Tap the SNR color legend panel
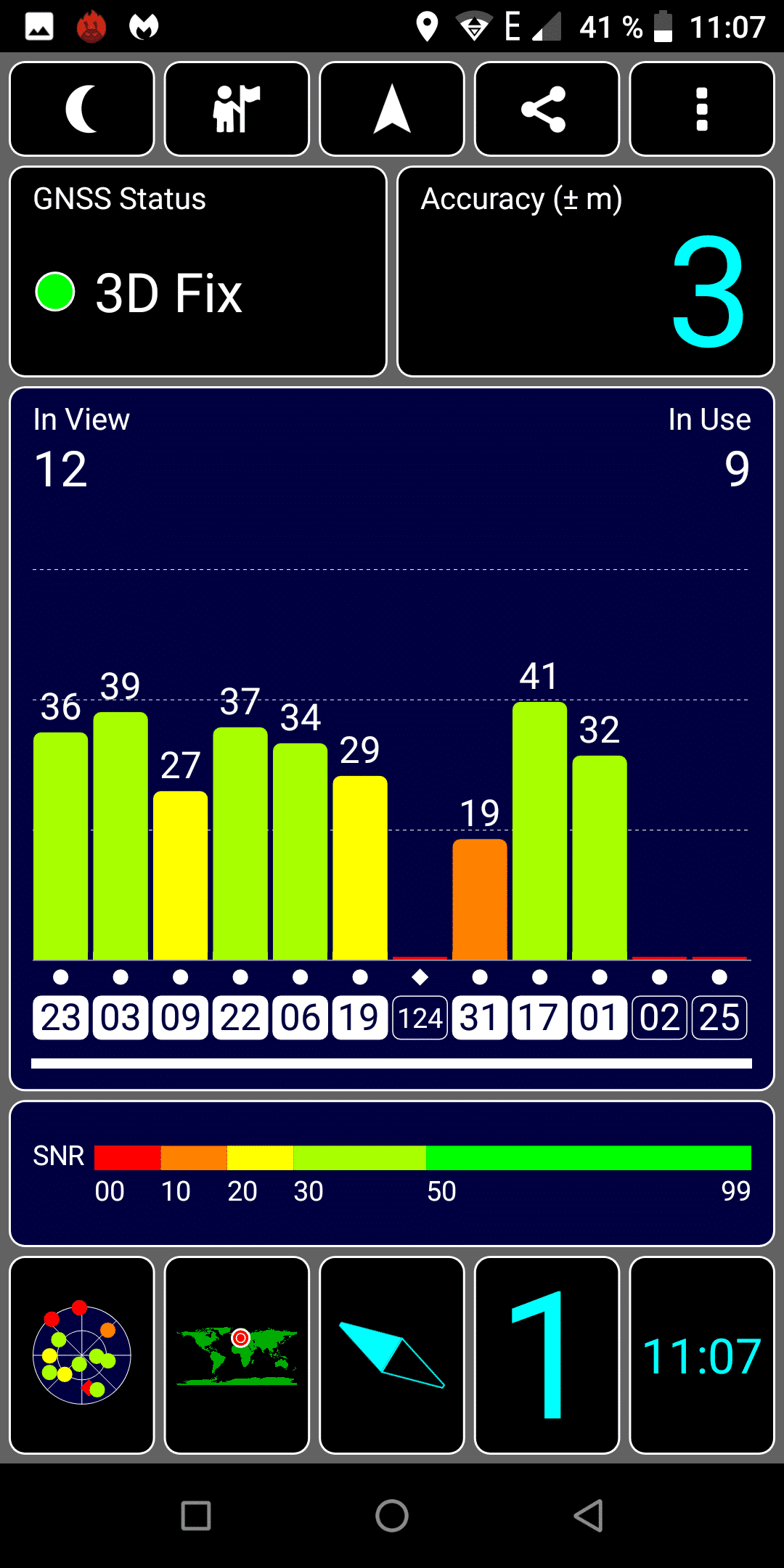 (392, 1173)
